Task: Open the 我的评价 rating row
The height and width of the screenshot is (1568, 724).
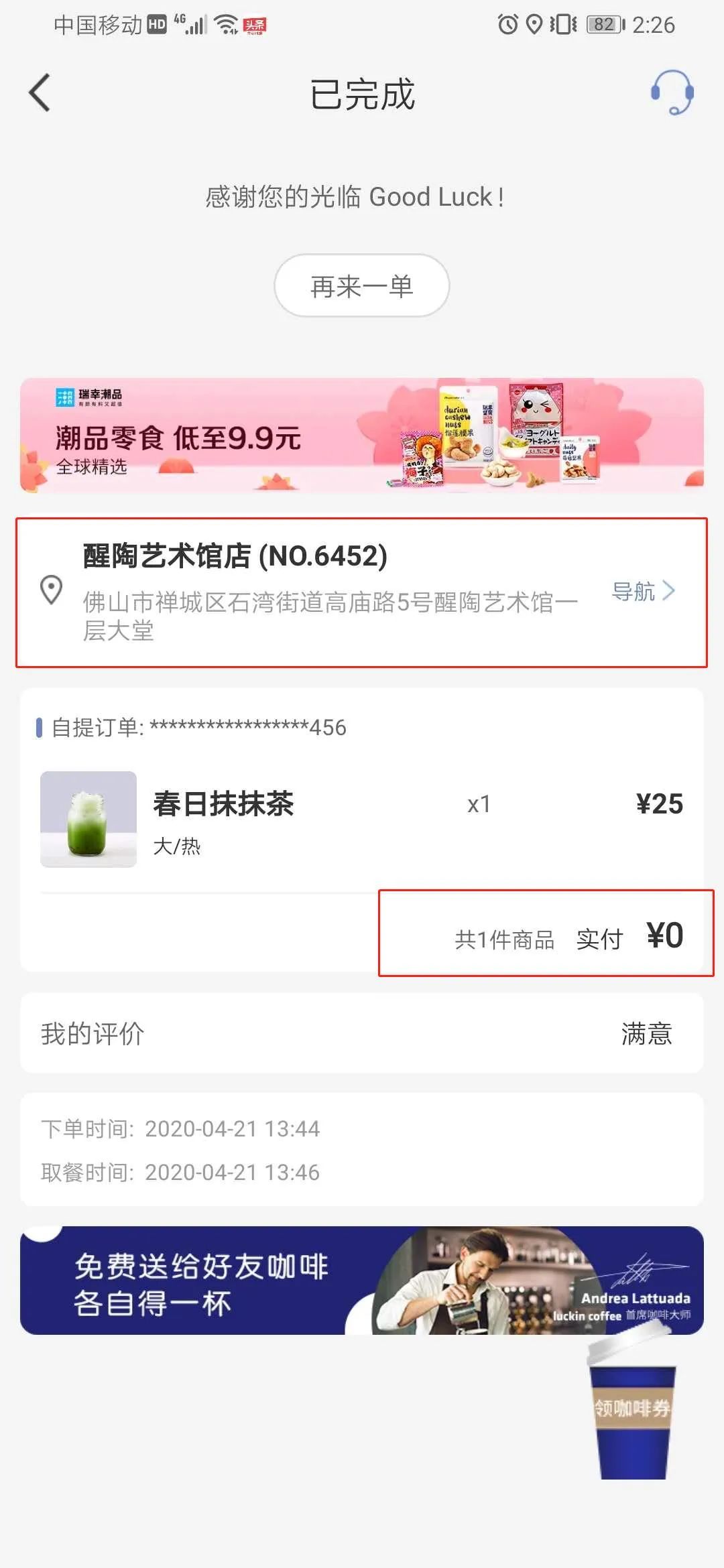Action: [362, 1033]
